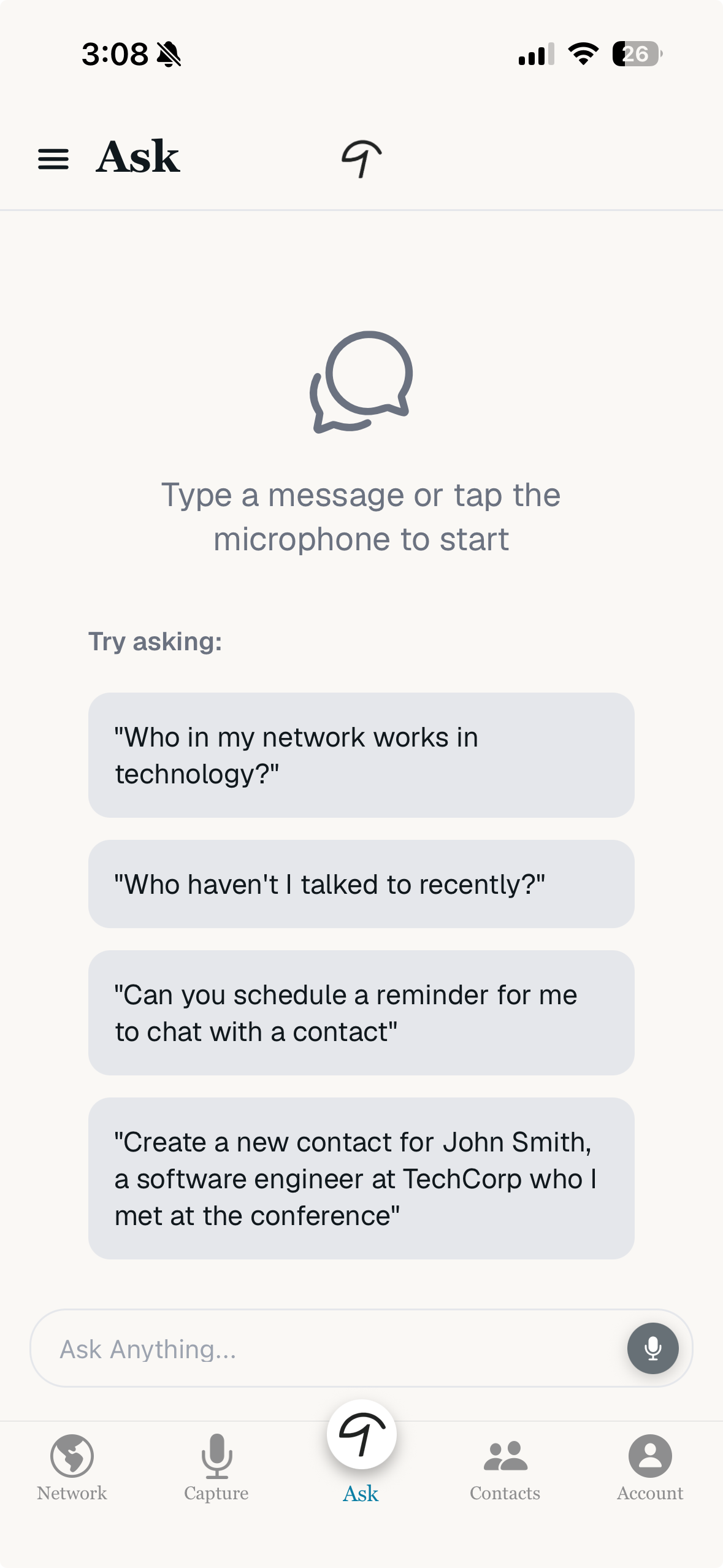Open the hamburger navigation menu

click(x=53, y=158)
